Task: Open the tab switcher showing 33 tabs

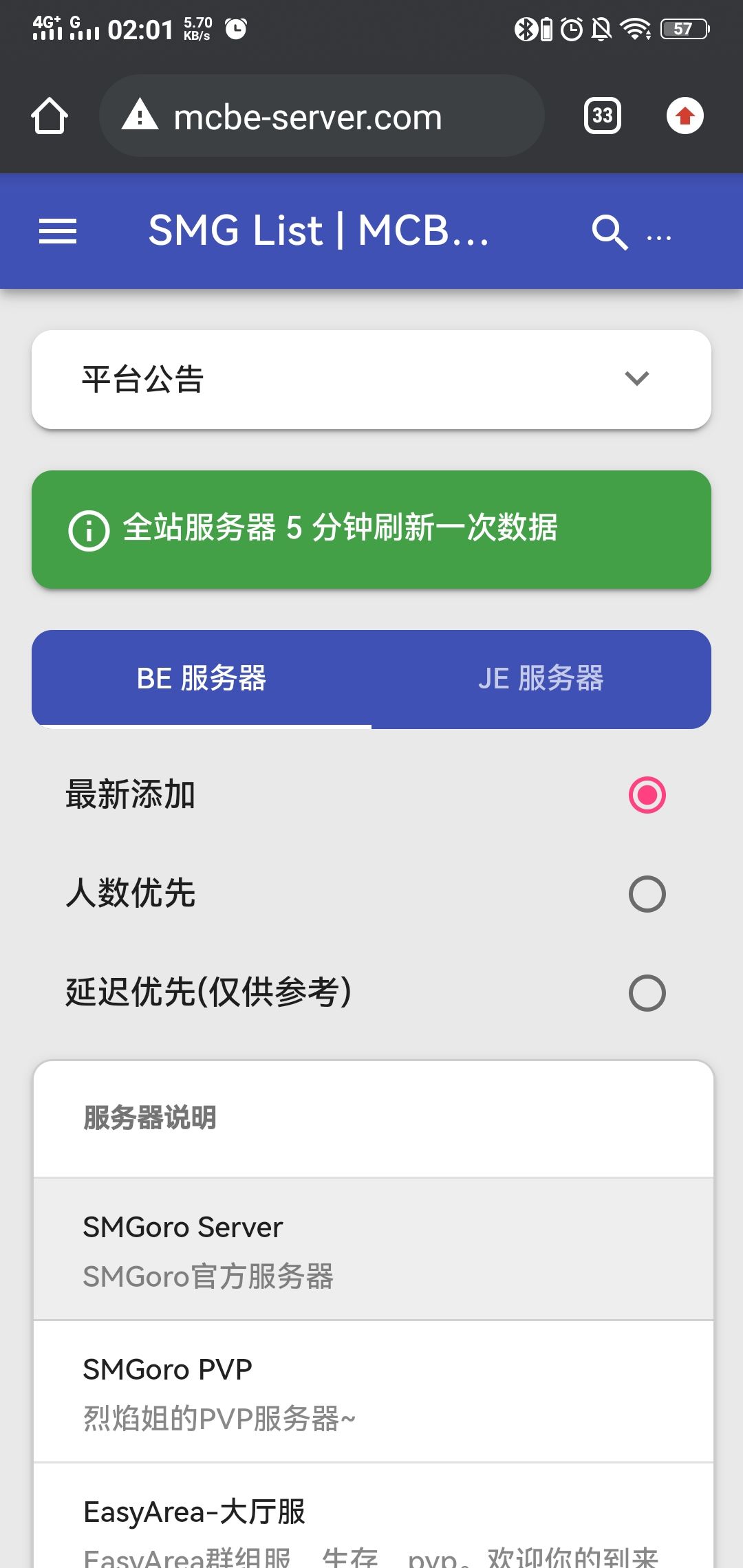Action: tap(601, 116)
